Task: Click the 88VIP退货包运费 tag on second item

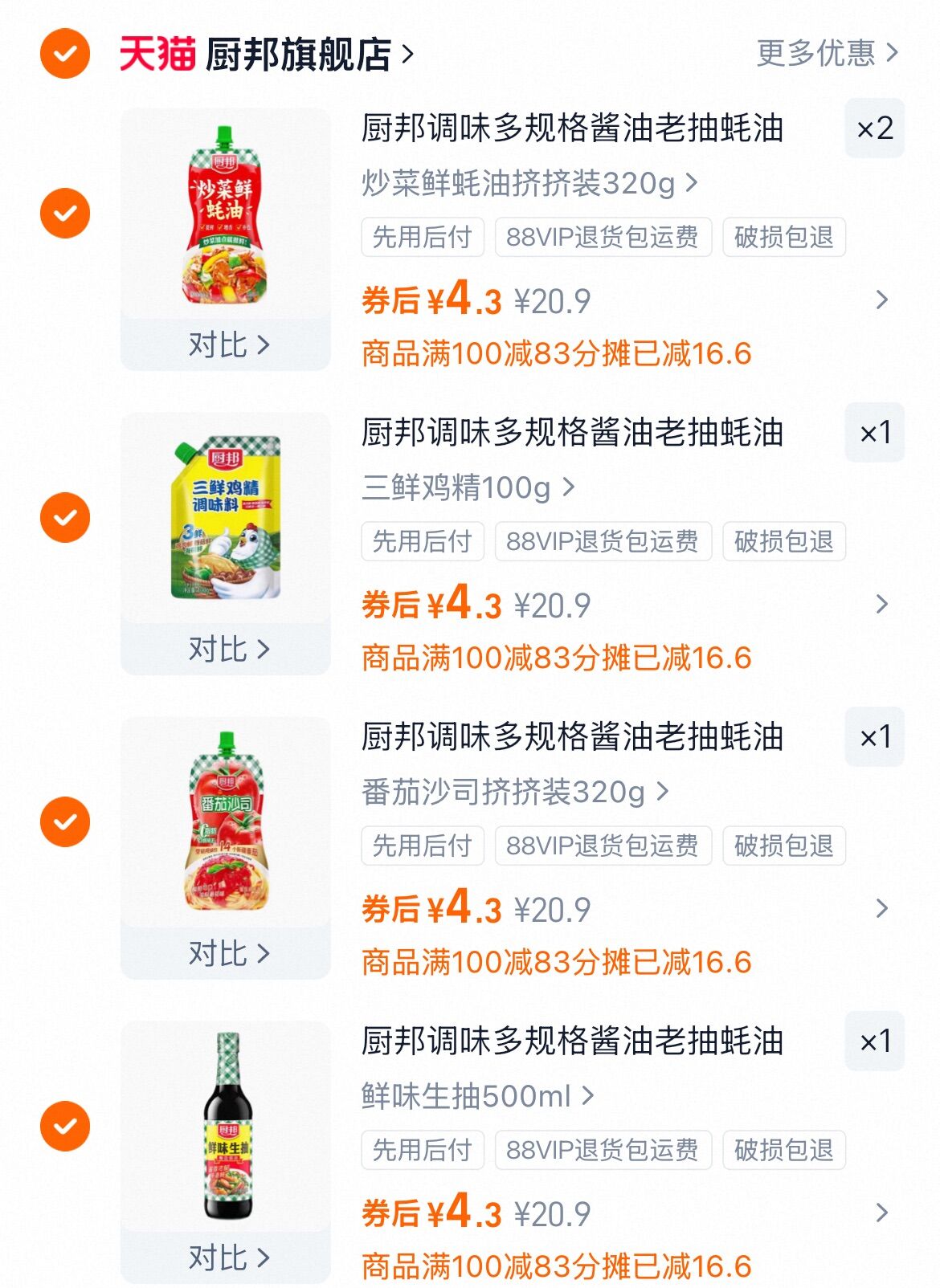Action: point(603,542)
